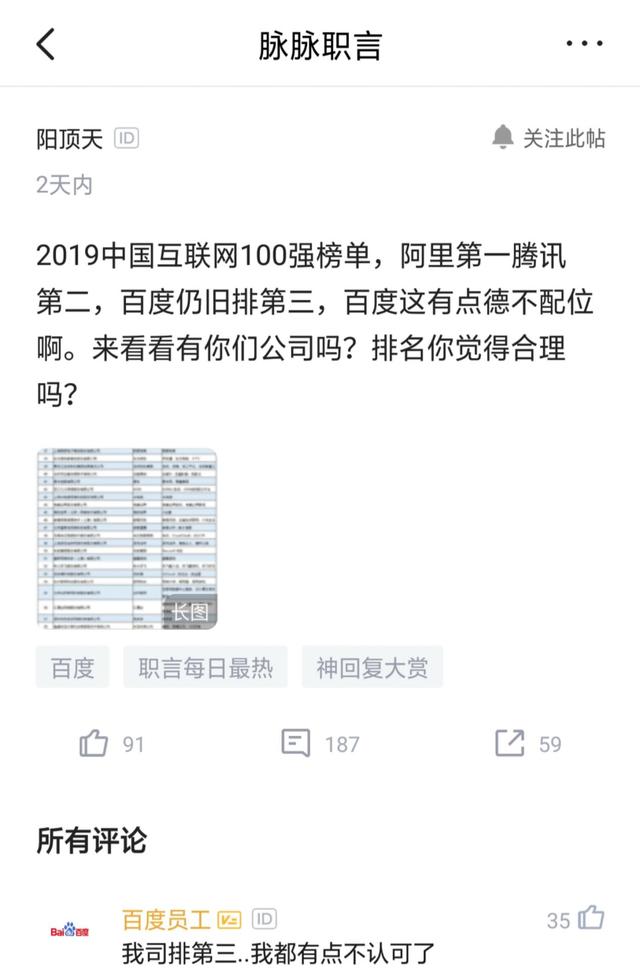This screenshot has height=980, width=640.
Task: View author 阳顶天's profile
Action: pyautogui.click(x=70, y=139)
